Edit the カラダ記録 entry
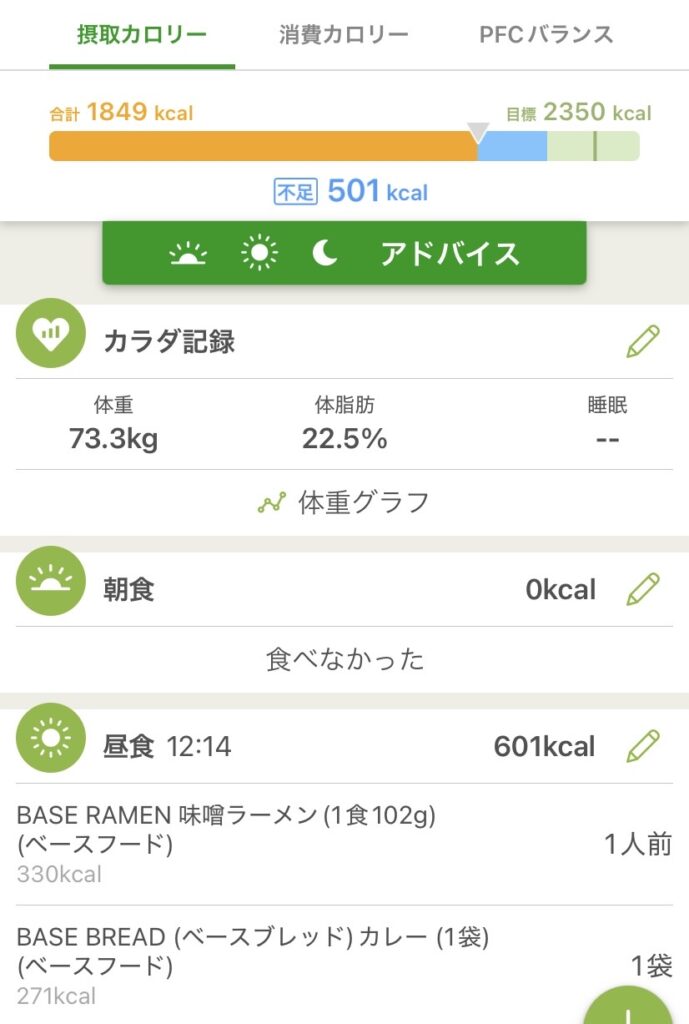 pos(642,341)
